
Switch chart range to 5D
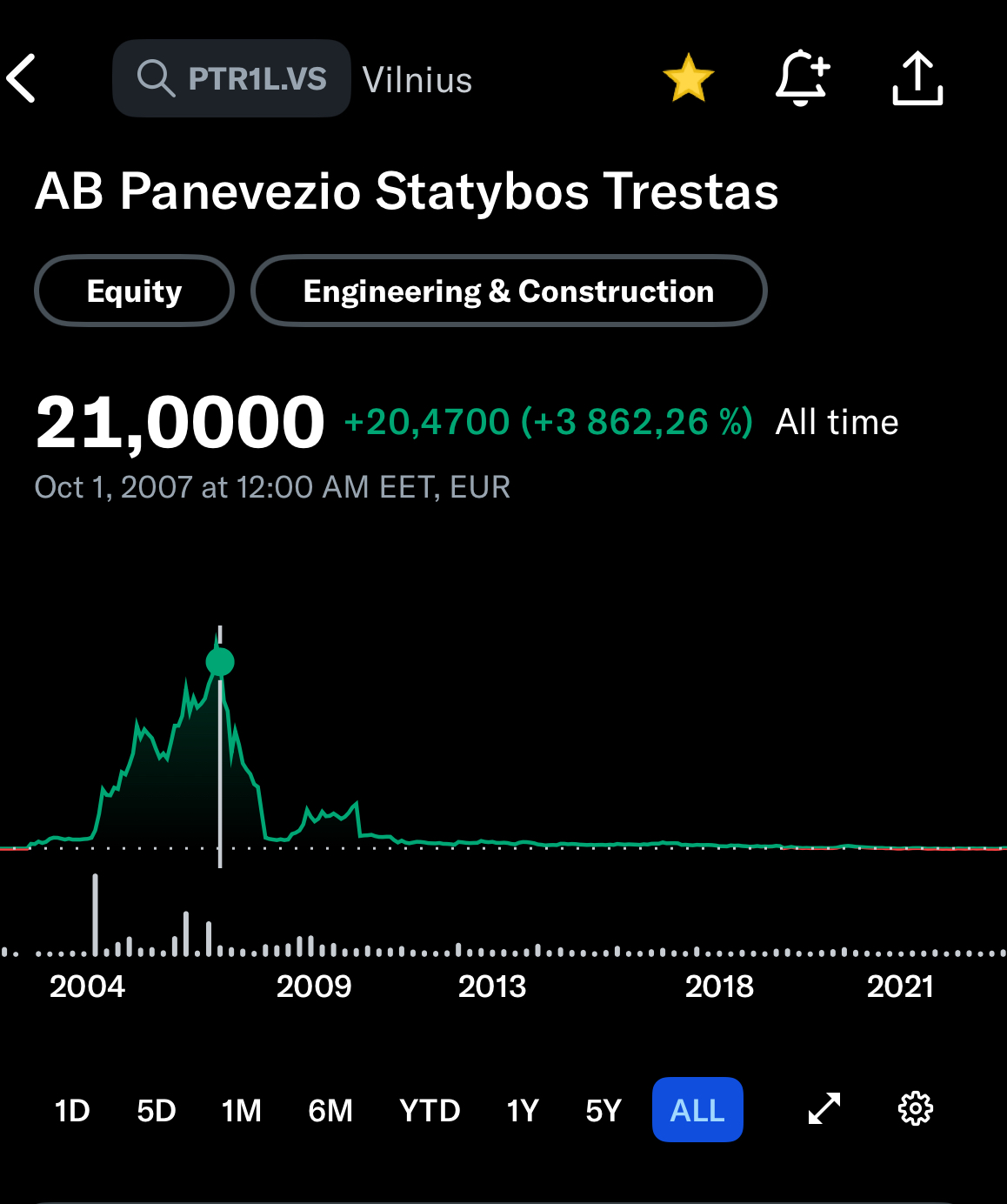157,1110
